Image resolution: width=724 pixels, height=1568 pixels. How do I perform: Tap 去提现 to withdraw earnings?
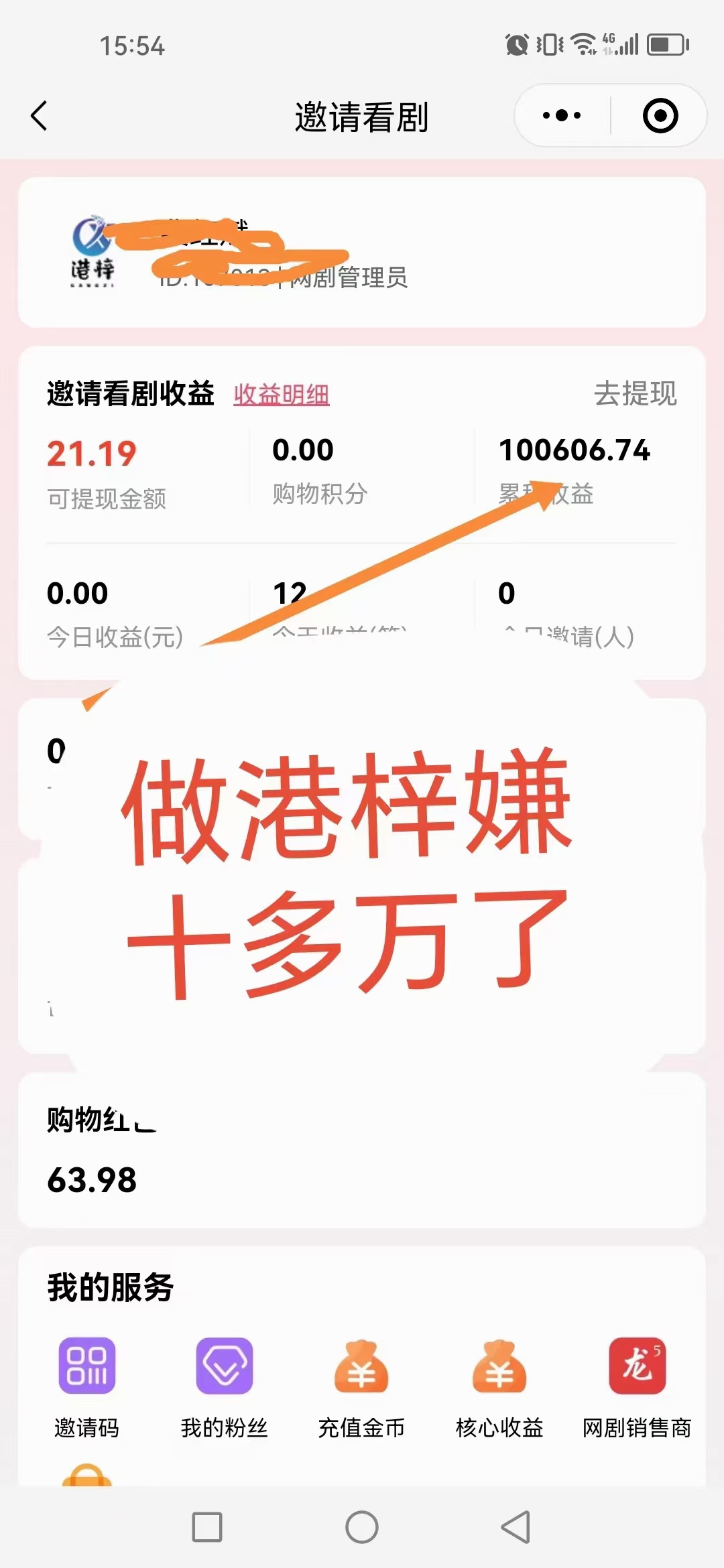(635, 393)
